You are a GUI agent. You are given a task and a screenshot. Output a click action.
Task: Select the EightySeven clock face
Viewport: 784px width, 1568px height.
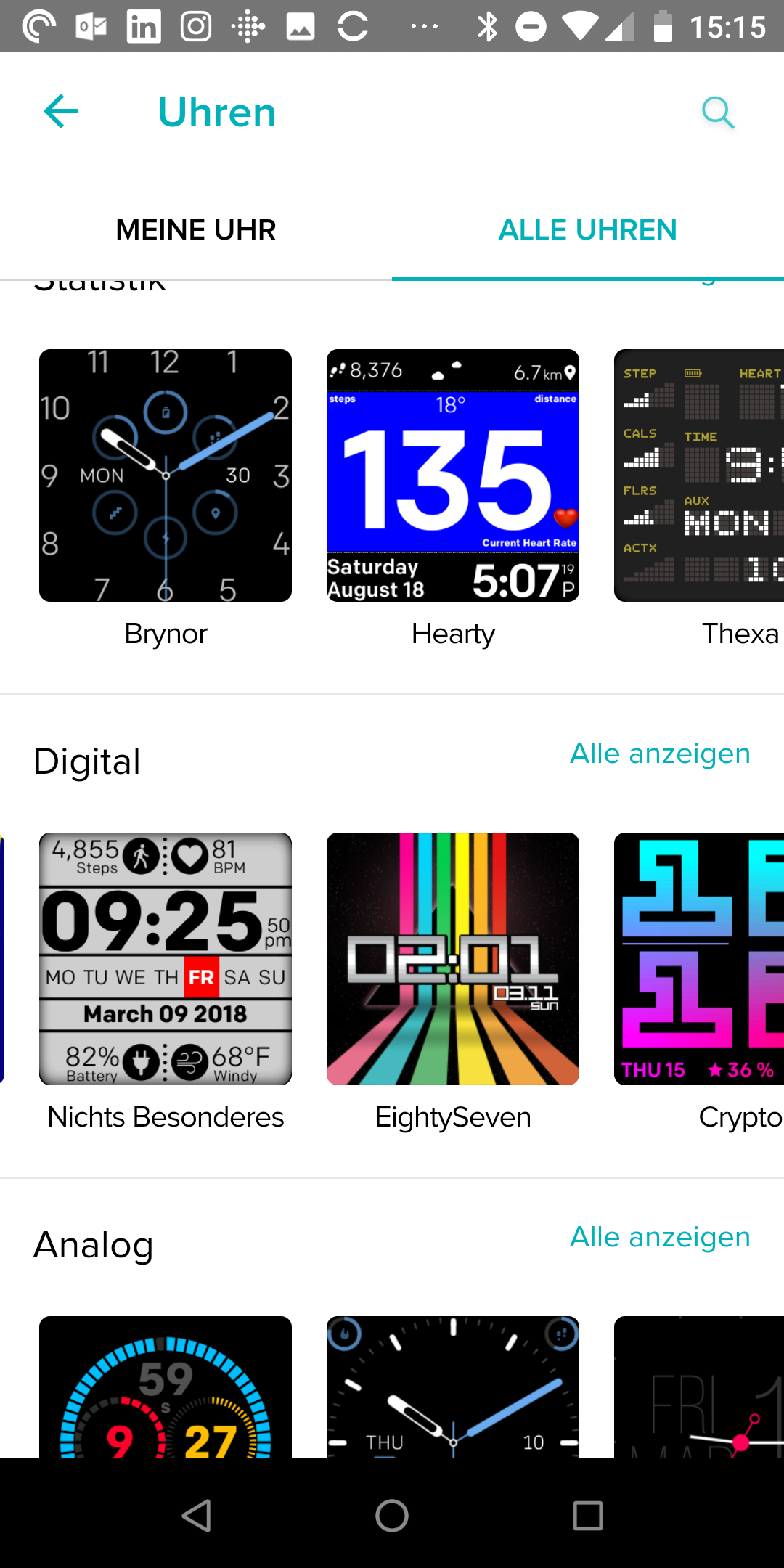coord(453,959)
